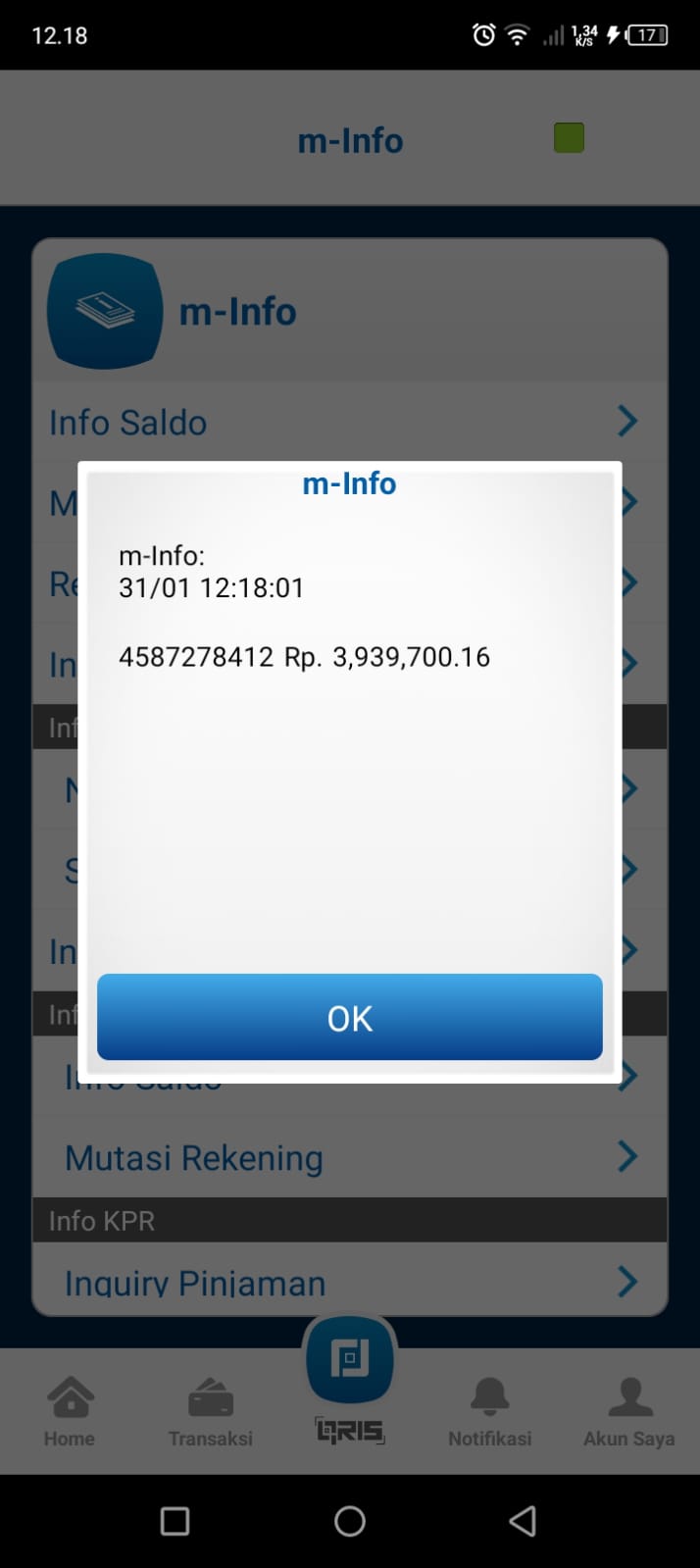Dismiss the m-Info dialog with OK
The width and height of the screenshot is (700, 1568).
[350, 1017]
